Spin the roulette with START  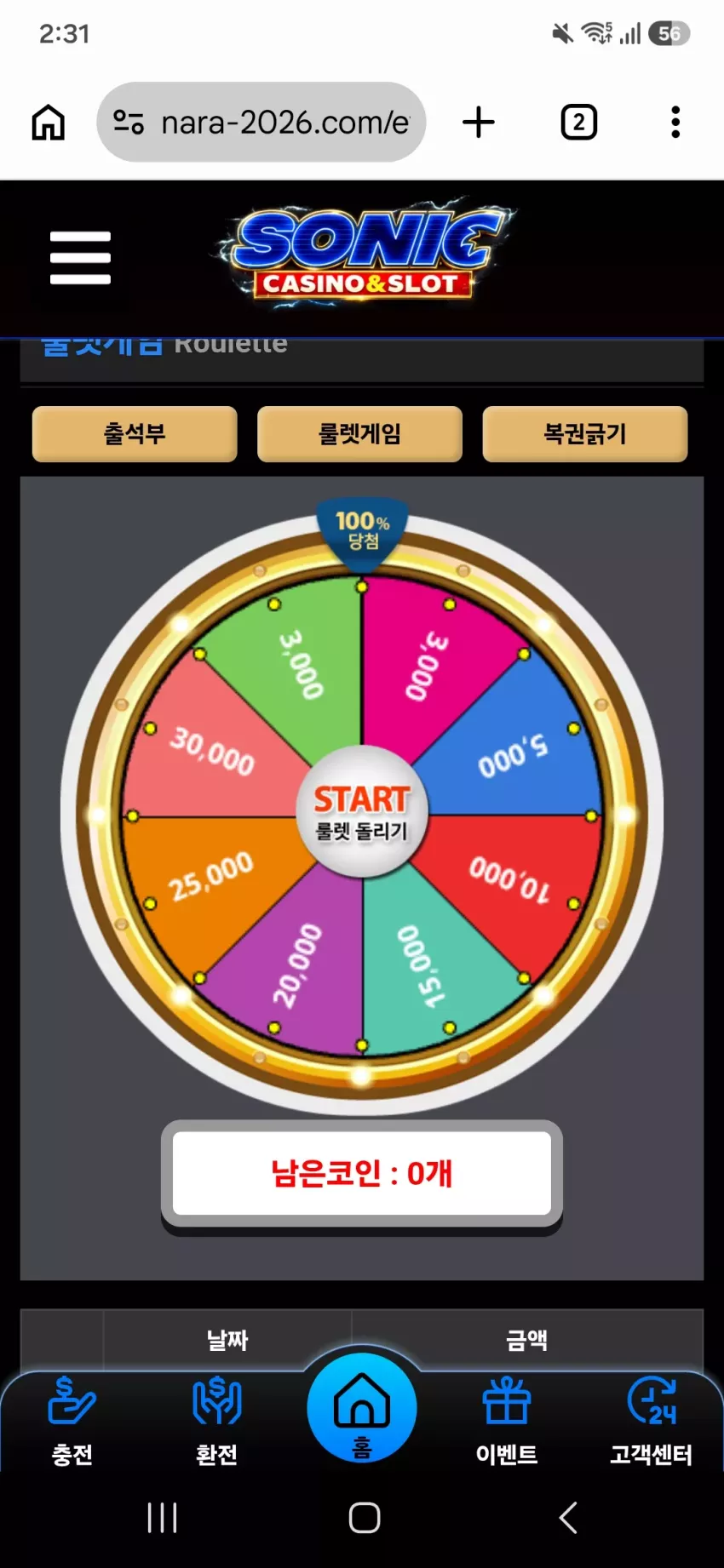pyautogui.click(x=362, y=811)
